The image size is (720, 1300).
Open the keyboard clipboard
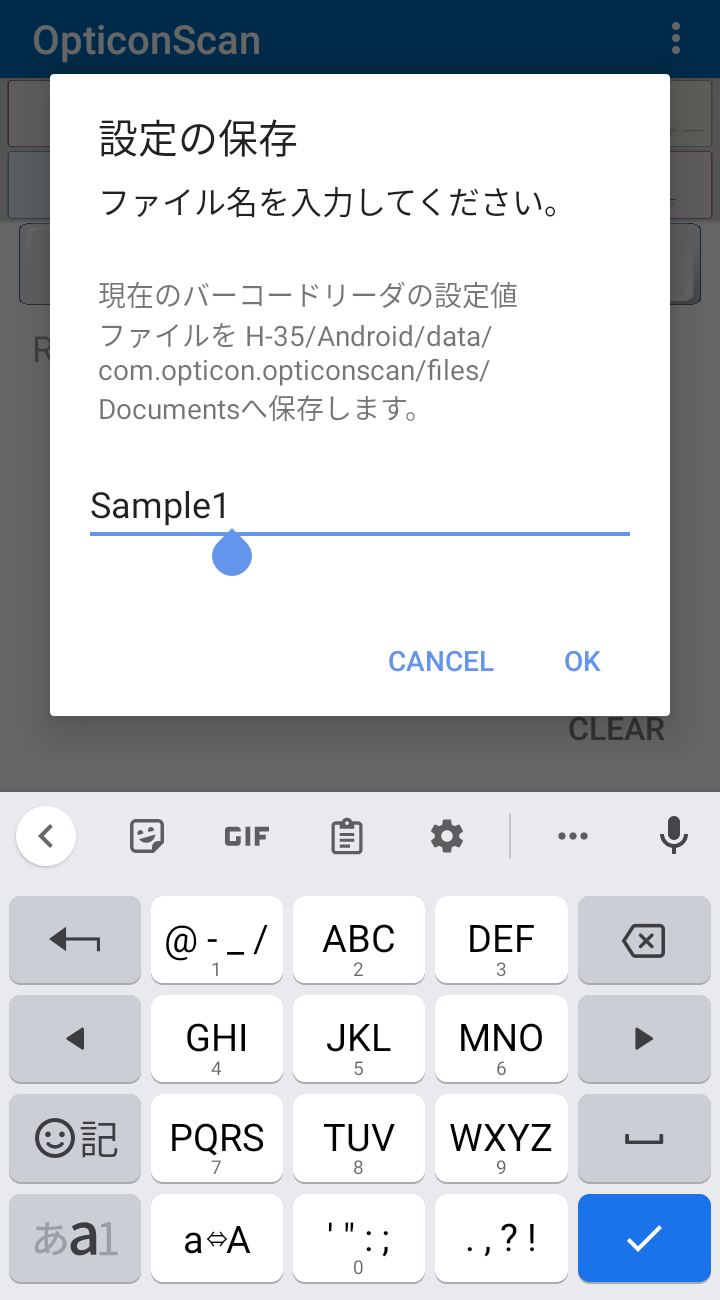tap(347, 835)
